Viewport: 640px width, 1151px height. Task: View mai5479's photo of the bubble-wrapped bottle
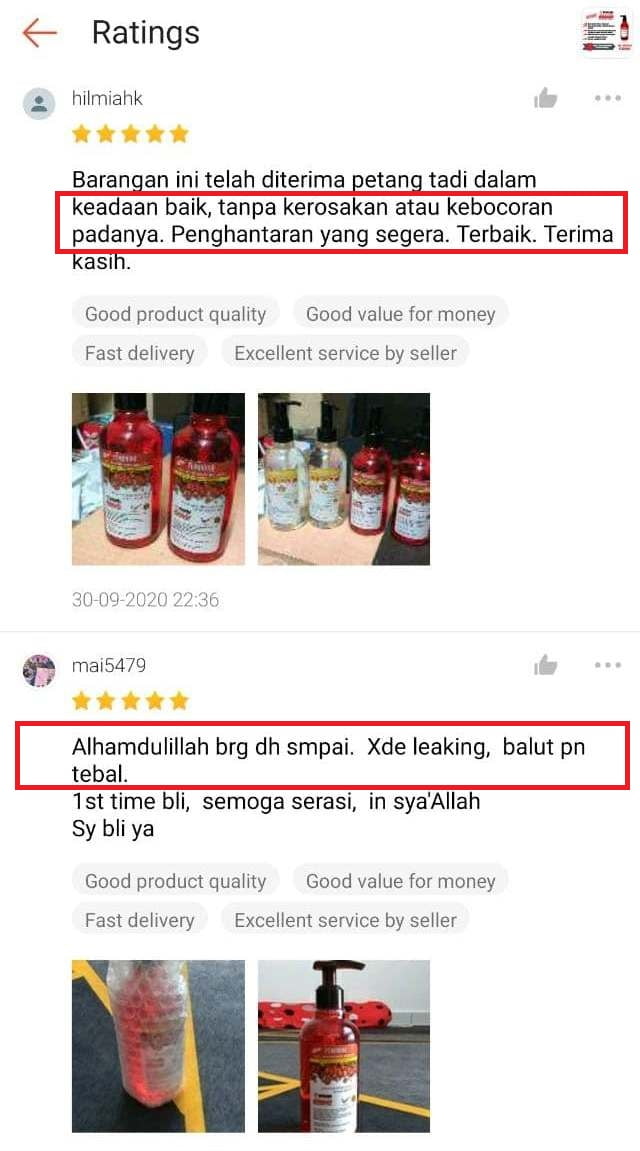[158, 1046]
